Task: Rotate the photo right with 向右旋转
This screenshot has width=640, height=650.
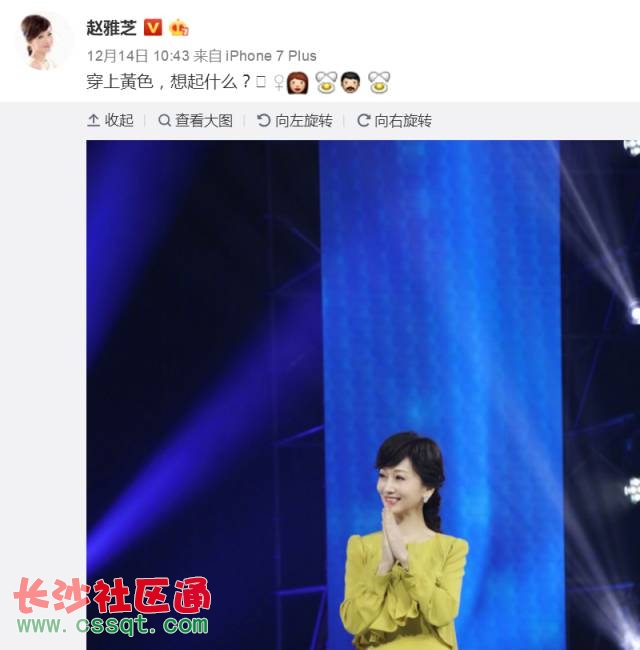Action: (x=394, y=120)
